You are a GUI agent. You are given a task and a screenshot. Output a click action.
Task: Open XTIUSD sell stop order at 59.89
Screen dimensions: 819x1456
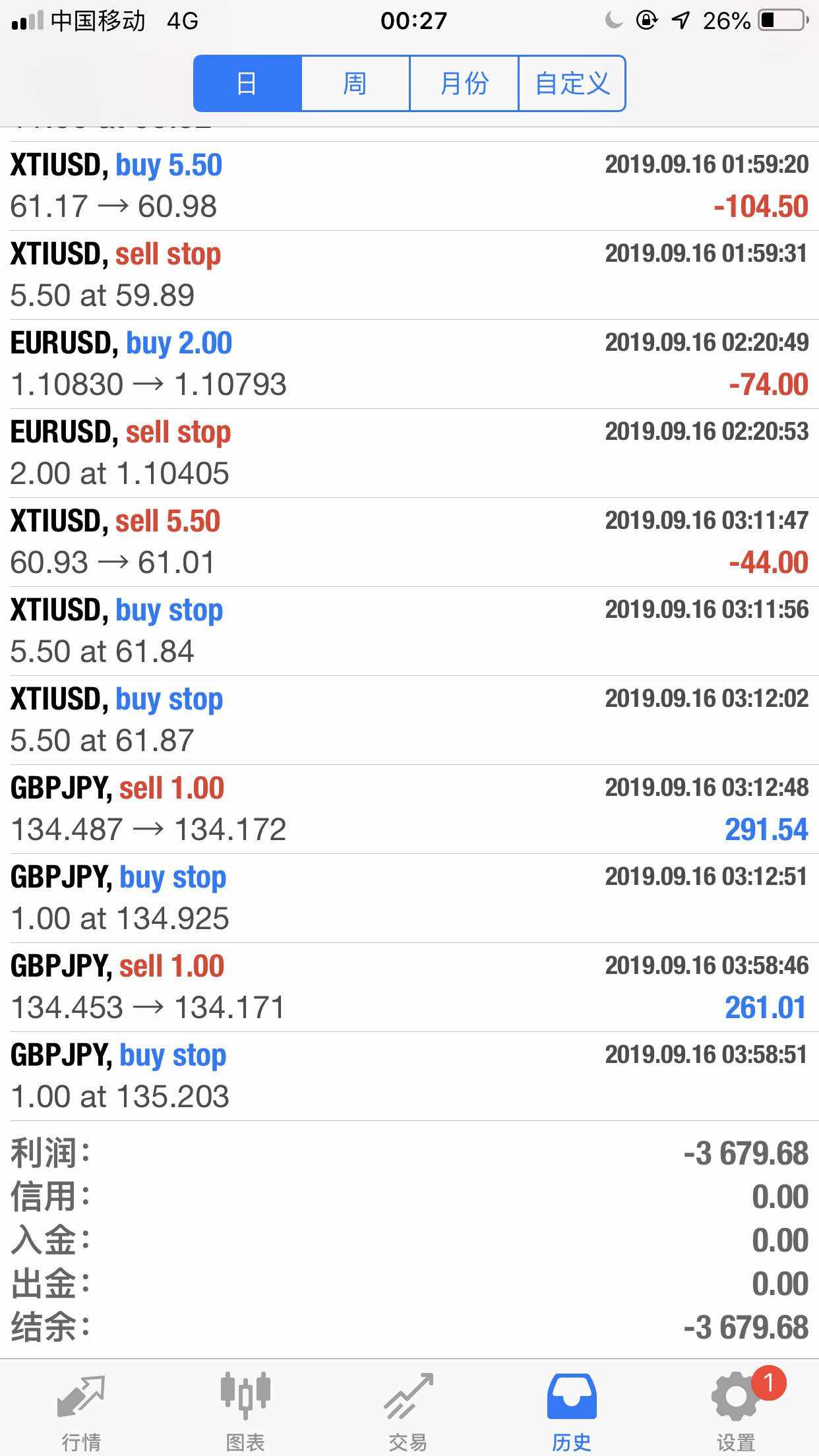click(x=409, y=275)
